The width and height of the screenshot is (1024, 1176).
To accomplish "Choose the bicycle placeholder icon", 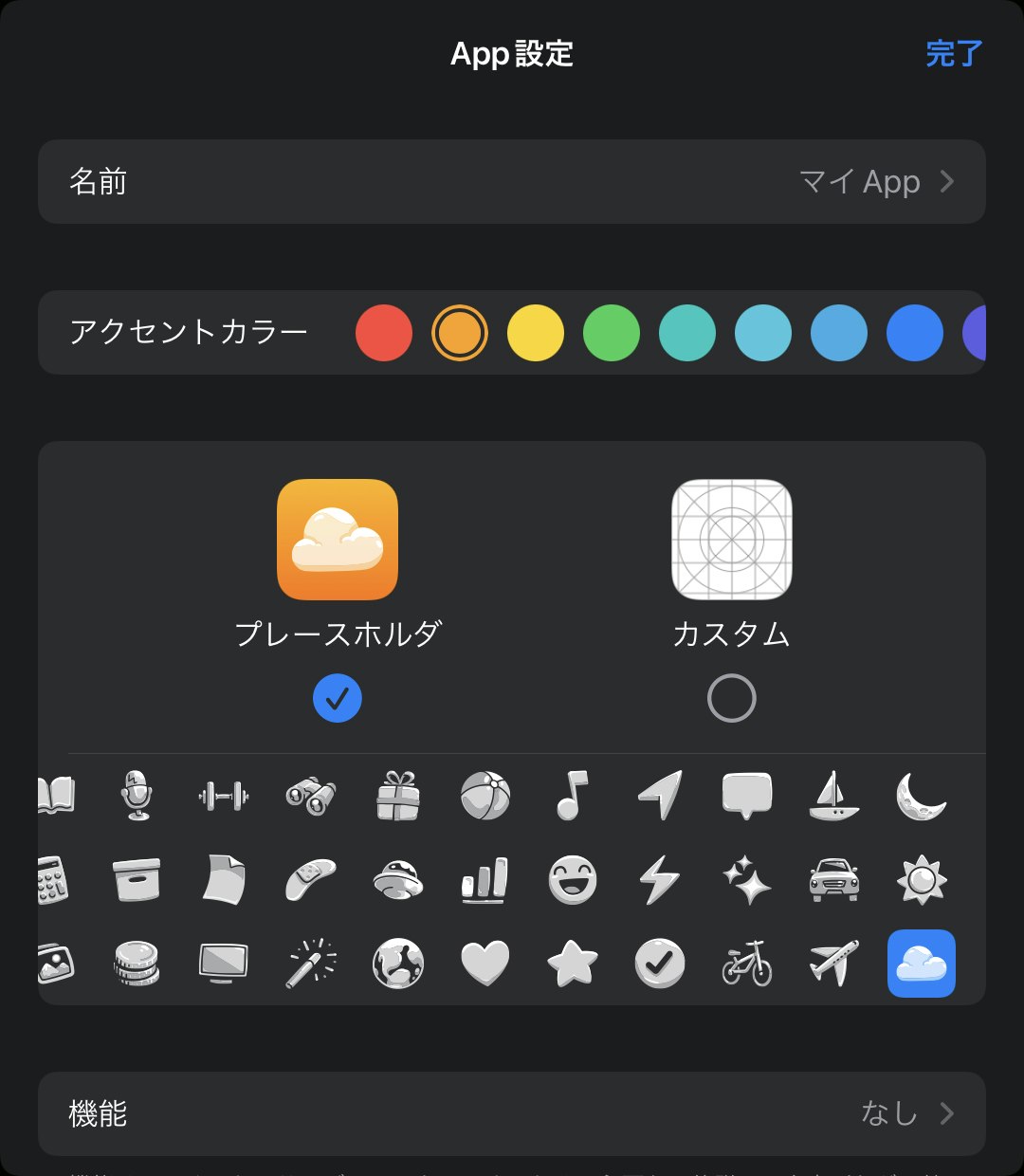I will point(747,964).
